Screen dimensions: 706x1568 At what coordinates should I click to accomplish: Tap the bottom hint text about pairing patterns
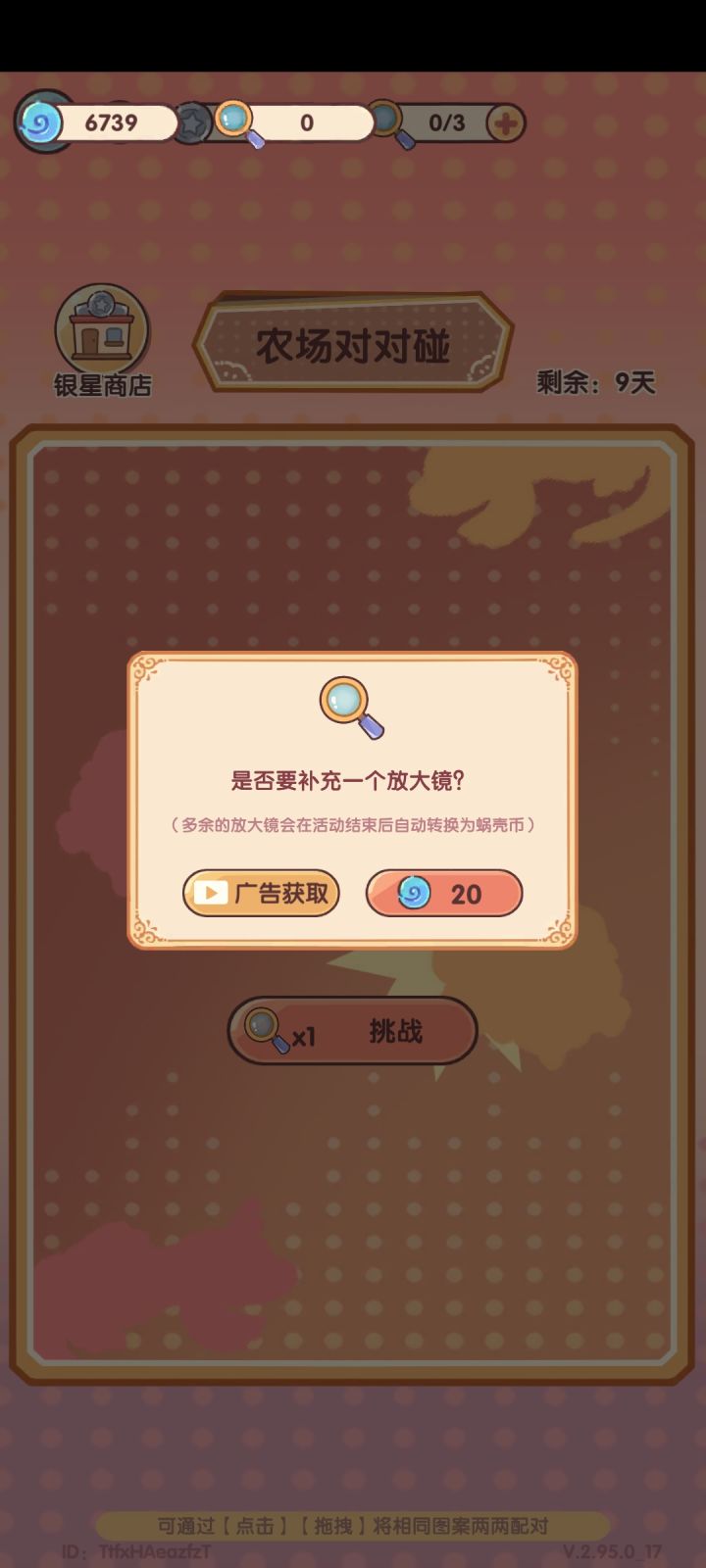click(x=353, y=1527)
